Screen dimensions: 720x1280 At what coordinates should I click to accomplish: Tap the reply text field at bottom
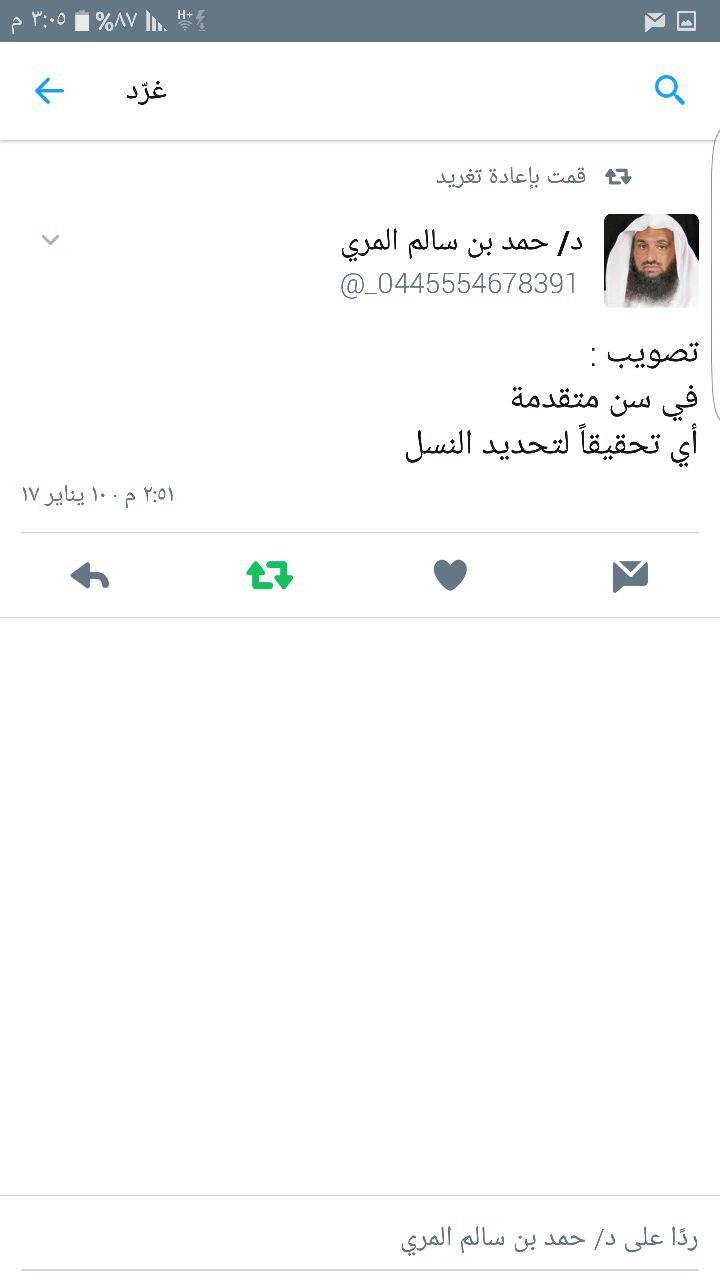[x=360, y=1239]
